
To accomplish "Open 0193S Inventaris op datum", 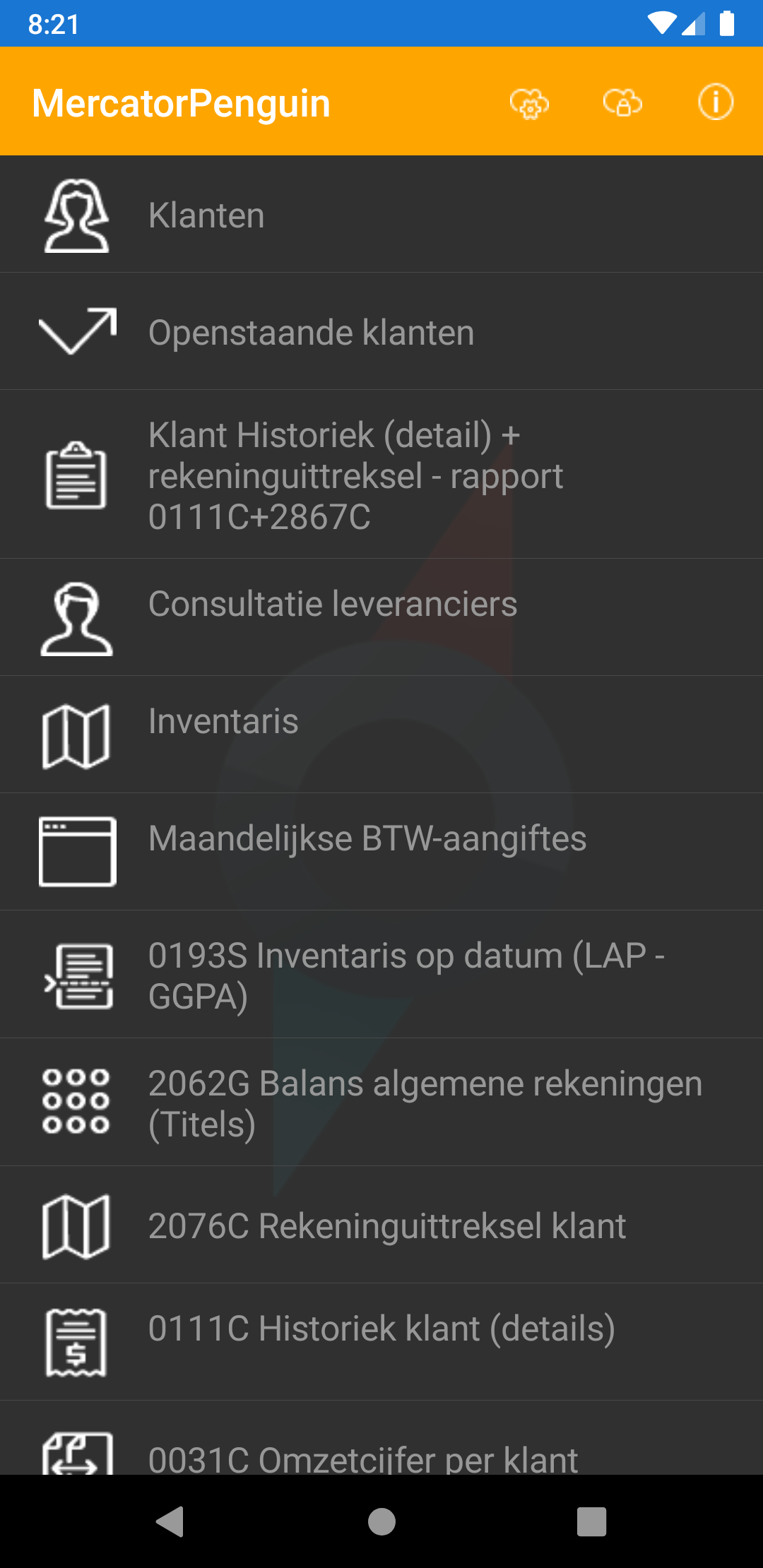I will pyautogui.click(x=381, y=975).
